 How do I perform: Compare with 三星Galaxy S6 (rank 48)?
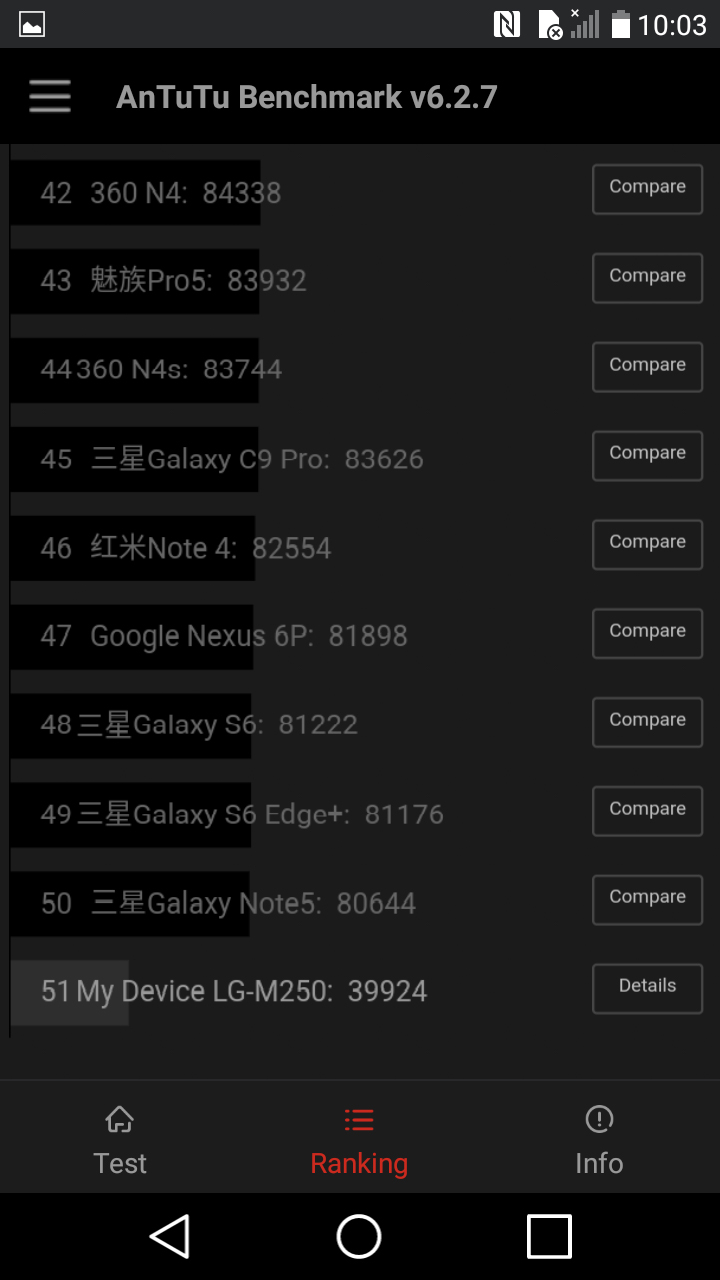(647, 722)
